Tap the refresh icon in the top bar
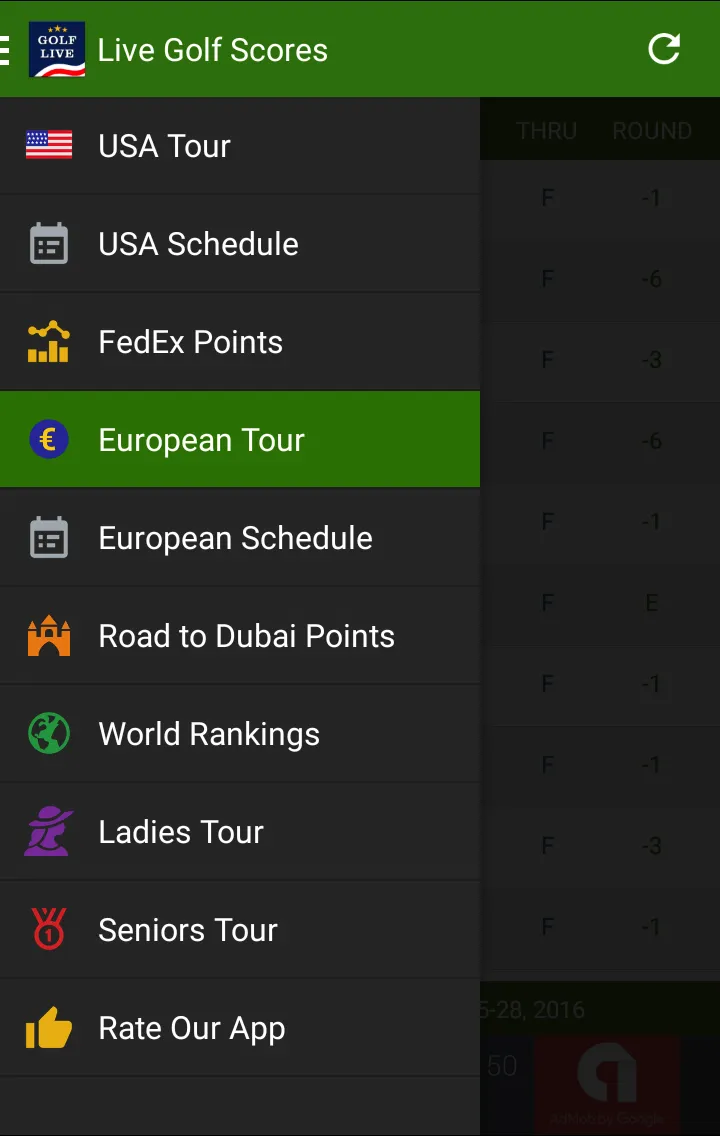Image resolution: width=720 pixels, height=1136 pixels. (663, 48)
